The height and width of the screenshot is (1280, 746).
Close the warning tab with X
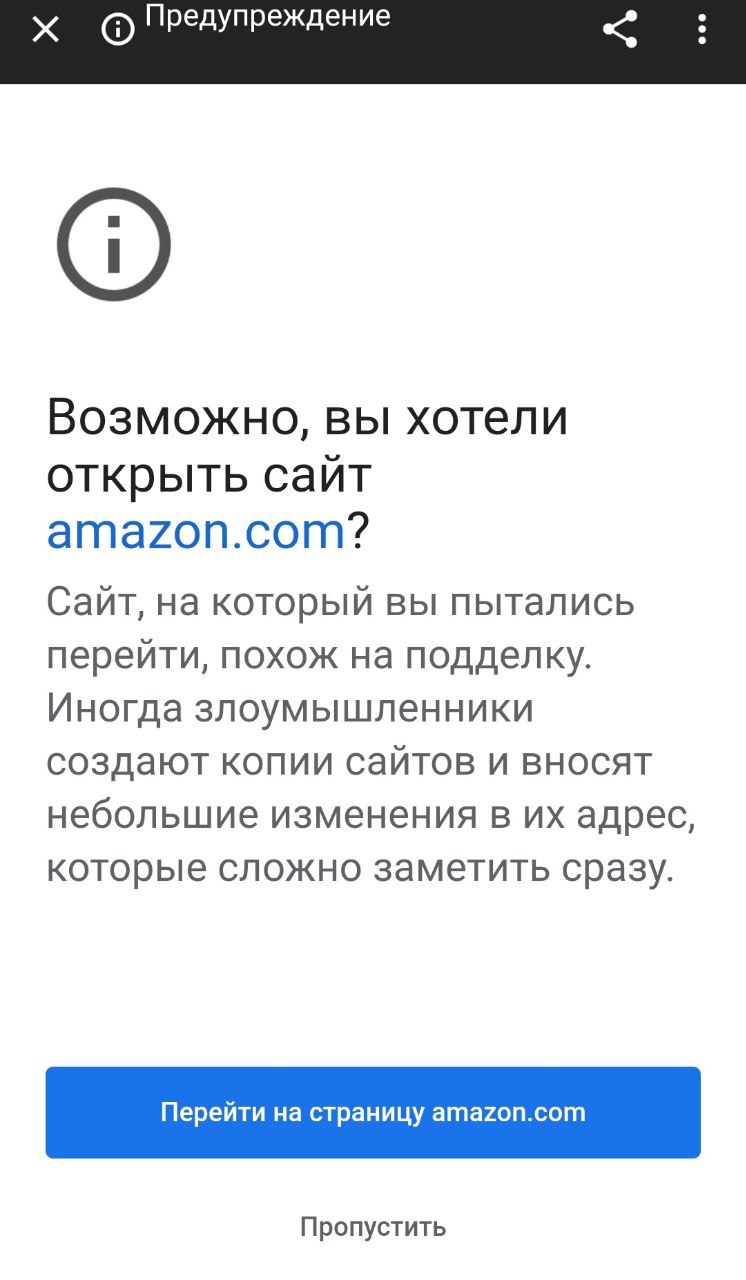click(x=46, y=31)
